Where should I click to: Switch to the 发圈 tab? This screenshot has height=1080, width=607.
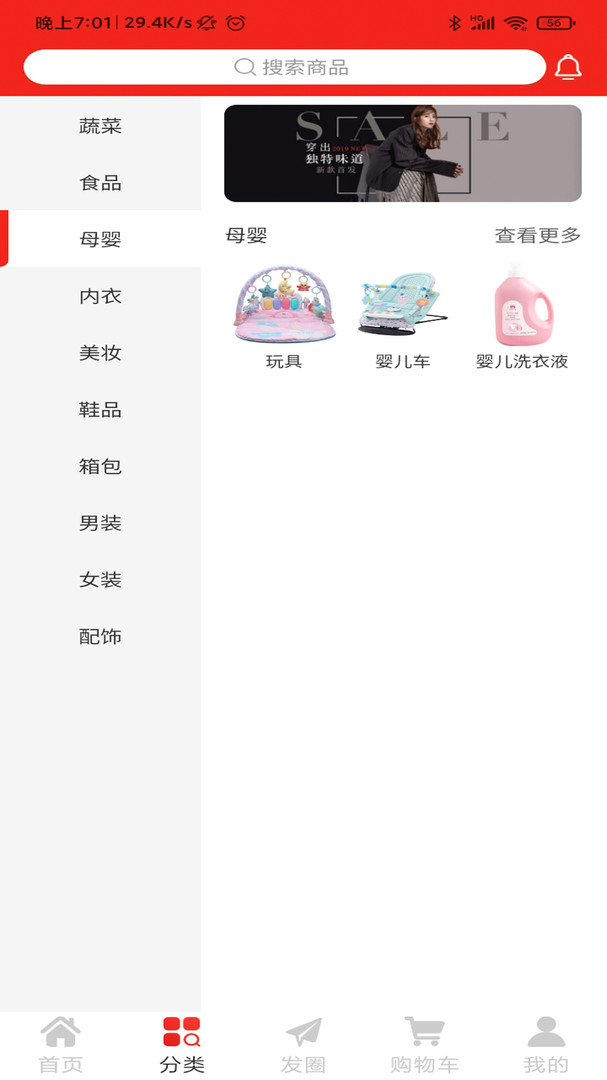[x=303, y=1045]
